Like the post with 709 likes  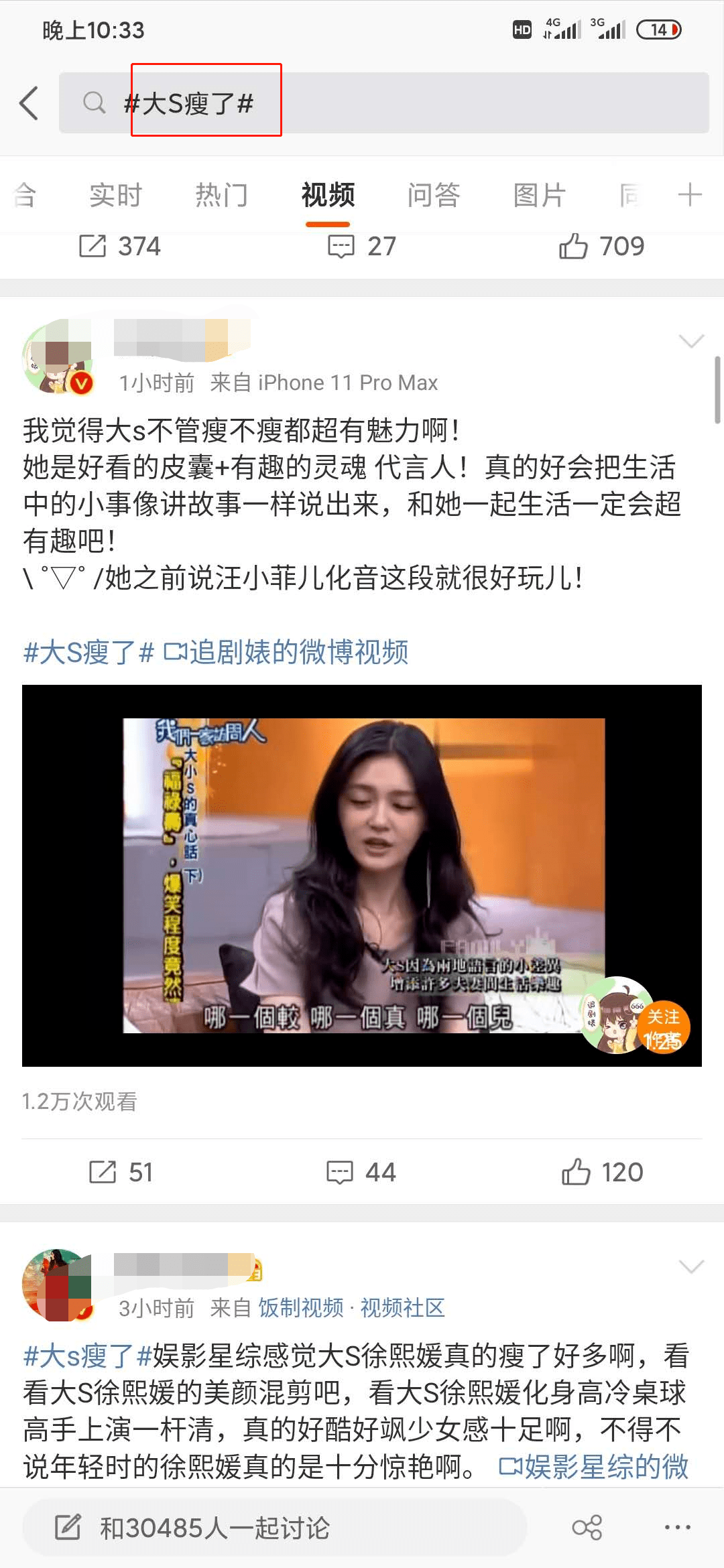coord(601,247)
